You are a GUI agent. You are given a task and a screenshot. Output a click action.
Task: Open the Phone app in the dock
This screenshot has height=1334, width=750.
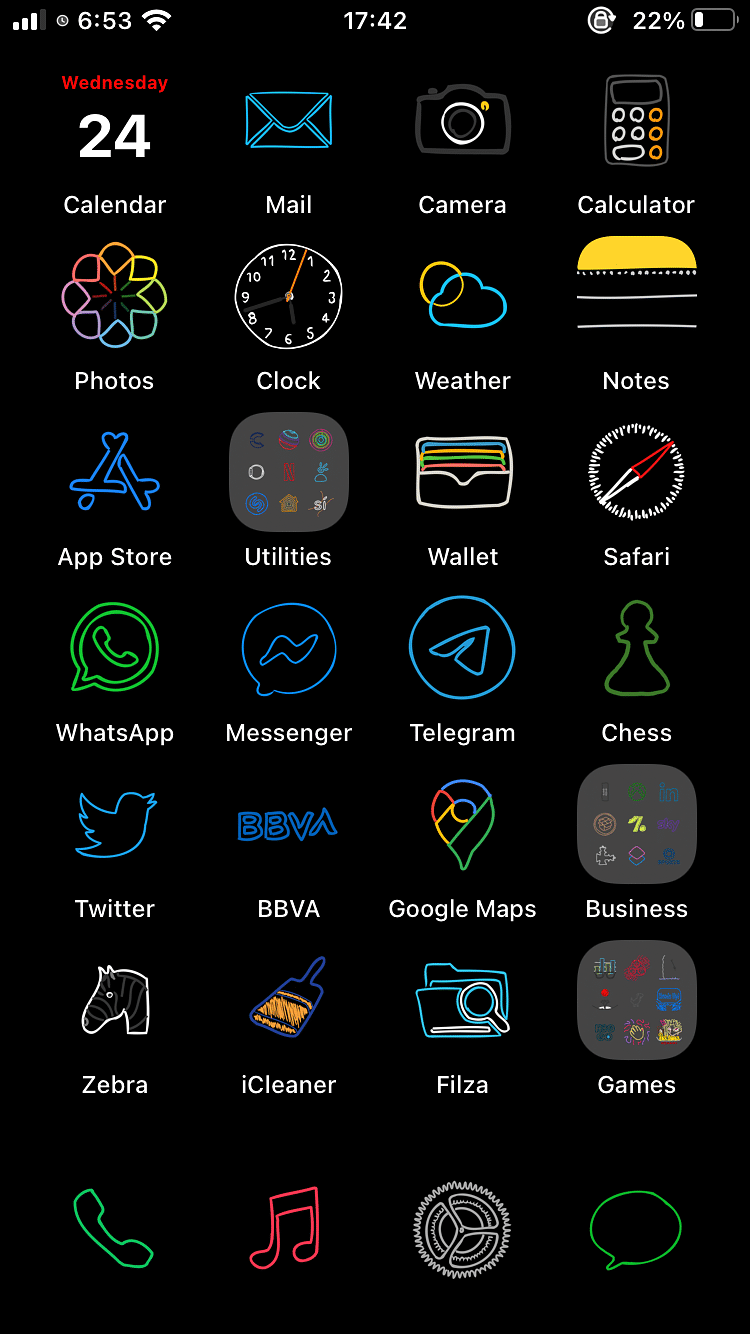pyautogui.click(x=115, y=1228)
